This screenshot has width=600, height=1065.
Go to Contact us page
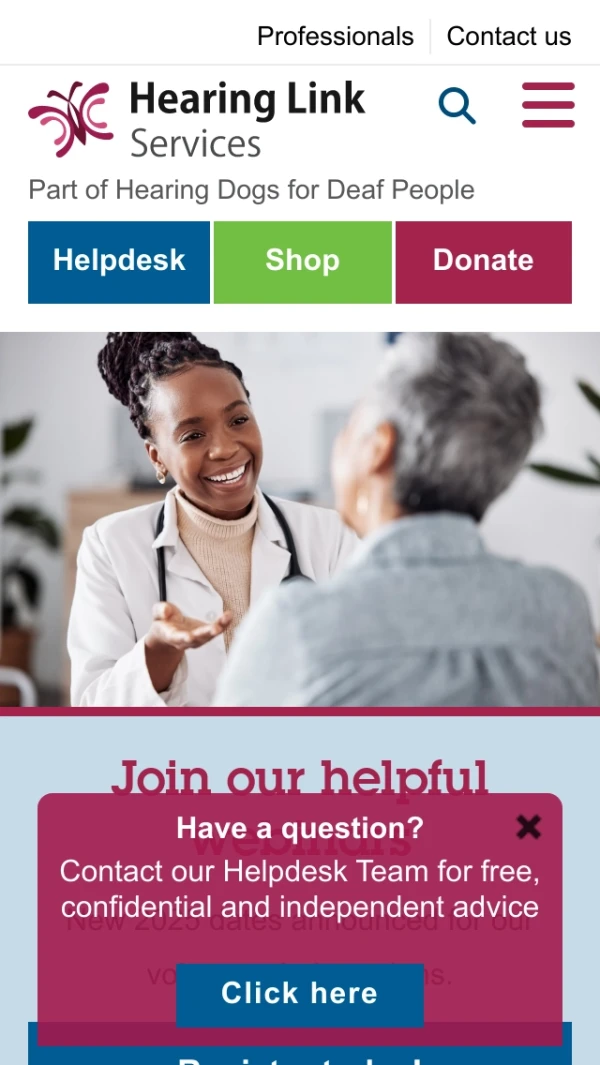[x=508, y=37]
